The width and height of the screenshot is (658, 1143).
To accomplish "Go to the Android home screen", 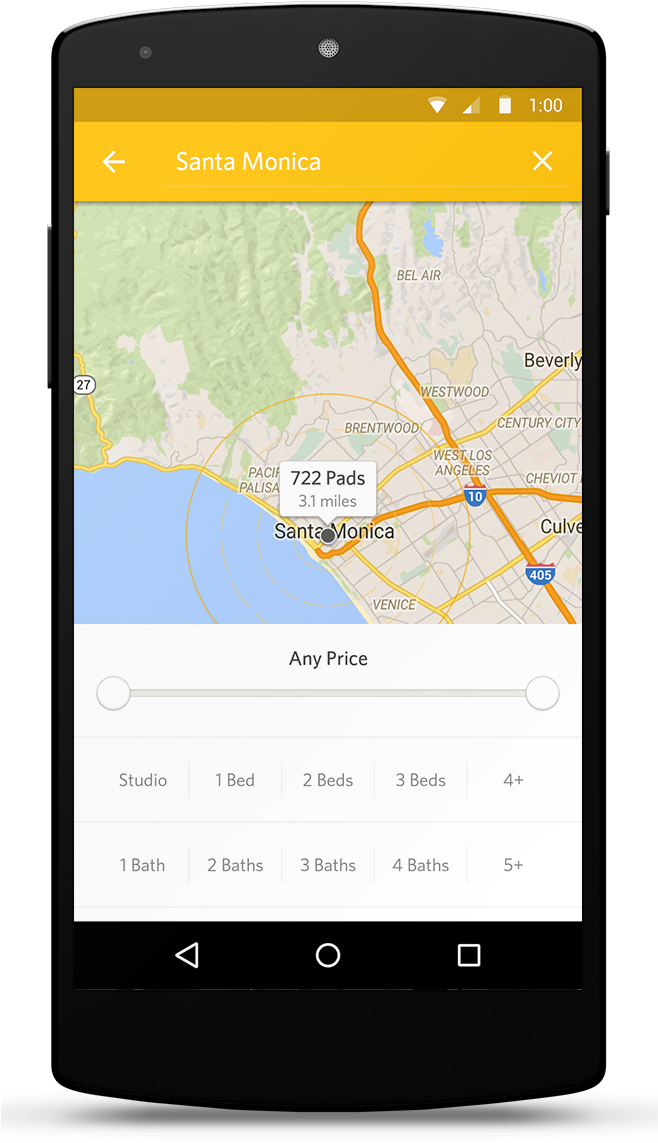I will (x=328, y=955).
